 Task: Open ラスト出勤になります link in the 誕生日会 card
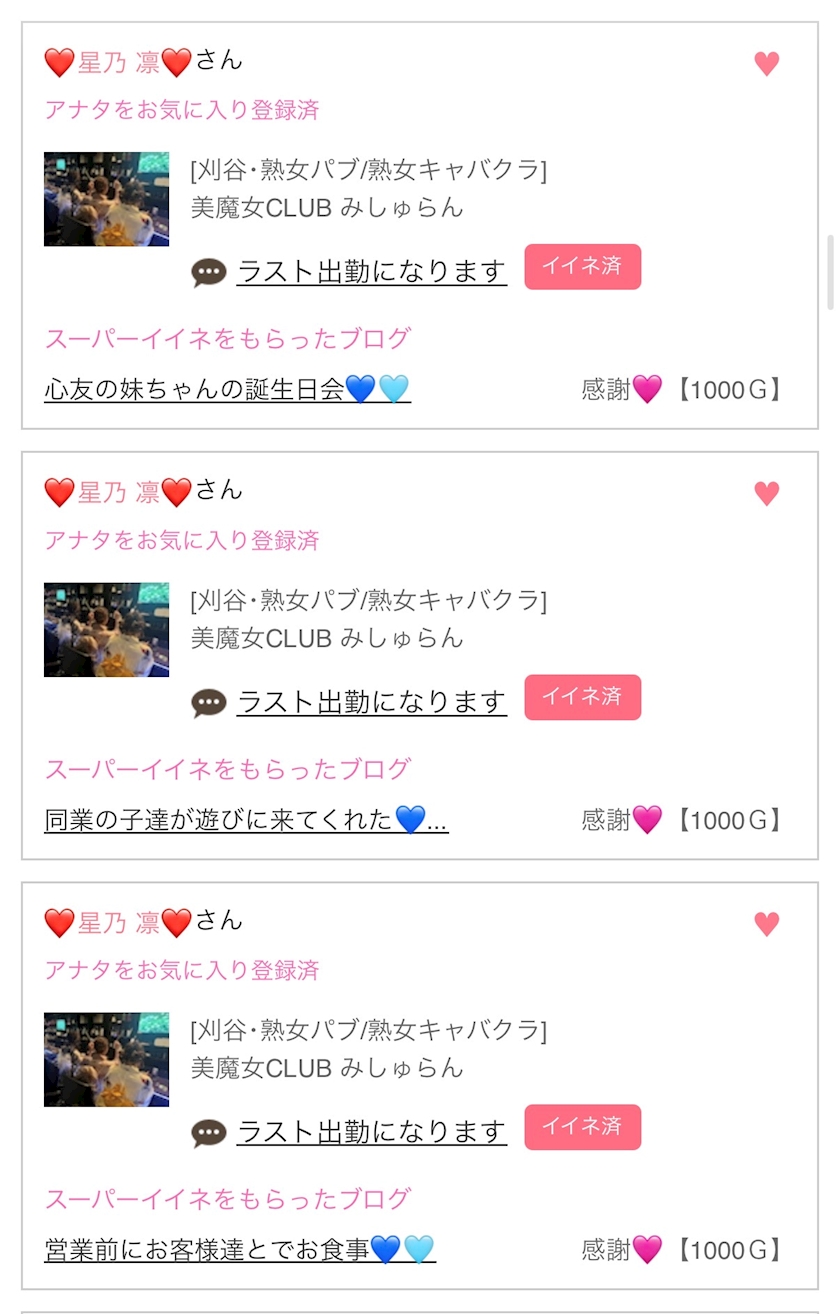[x=371, y=272]
